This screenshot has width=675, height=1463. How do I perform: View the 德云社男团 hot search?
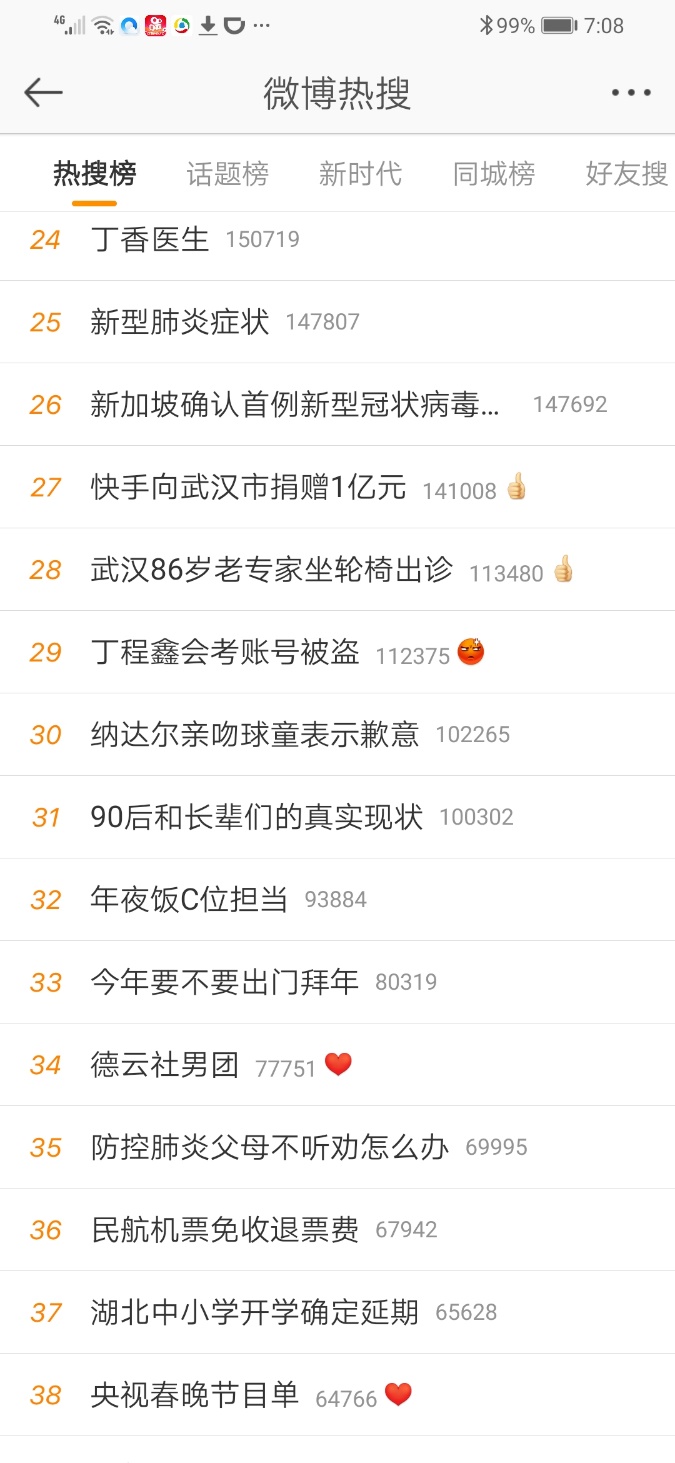[165, 1065]
